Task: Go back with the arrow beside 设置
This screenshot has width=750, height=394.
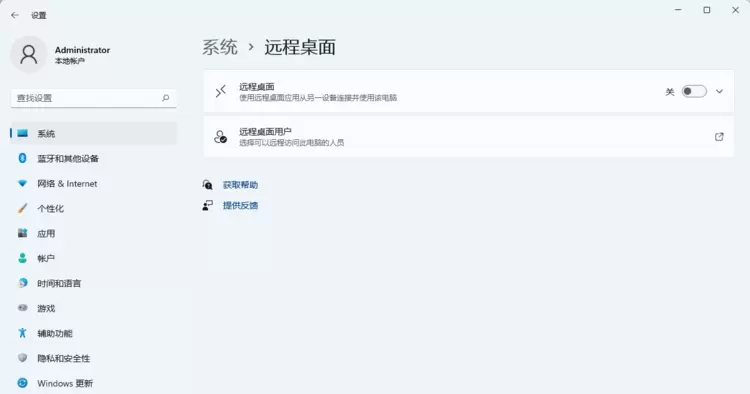Action: pos(15,15)
